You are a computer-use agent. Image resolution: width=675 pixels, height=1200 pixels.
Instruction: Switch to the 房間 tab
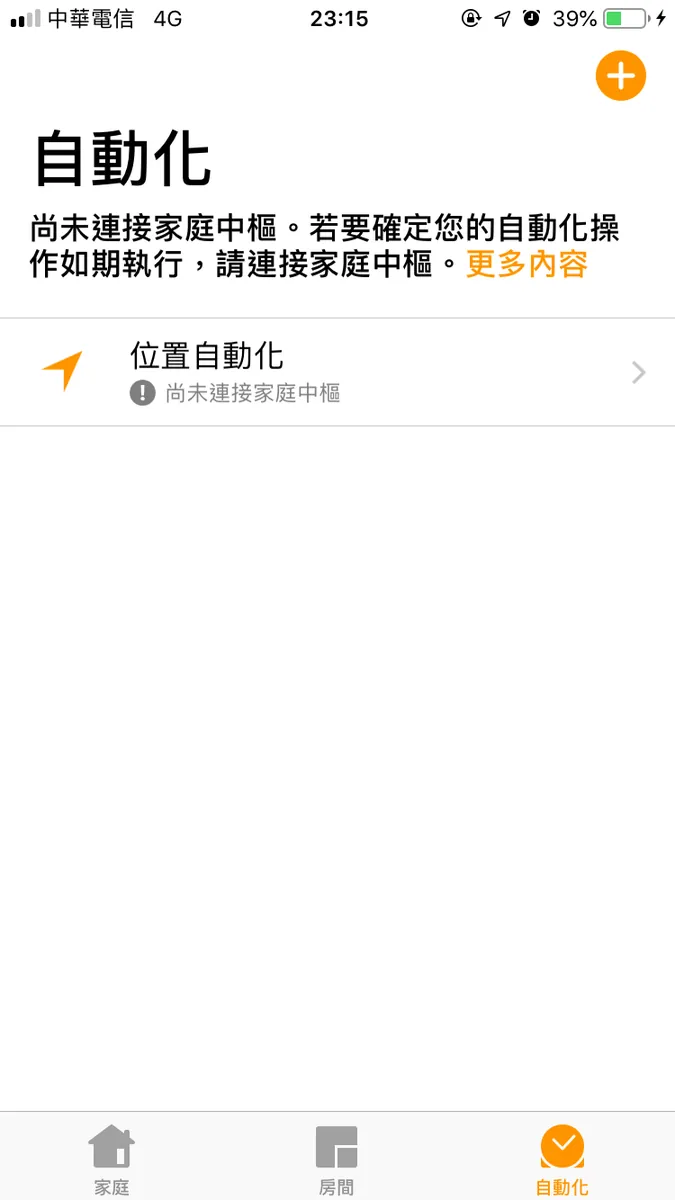[x=337, y=1158]
